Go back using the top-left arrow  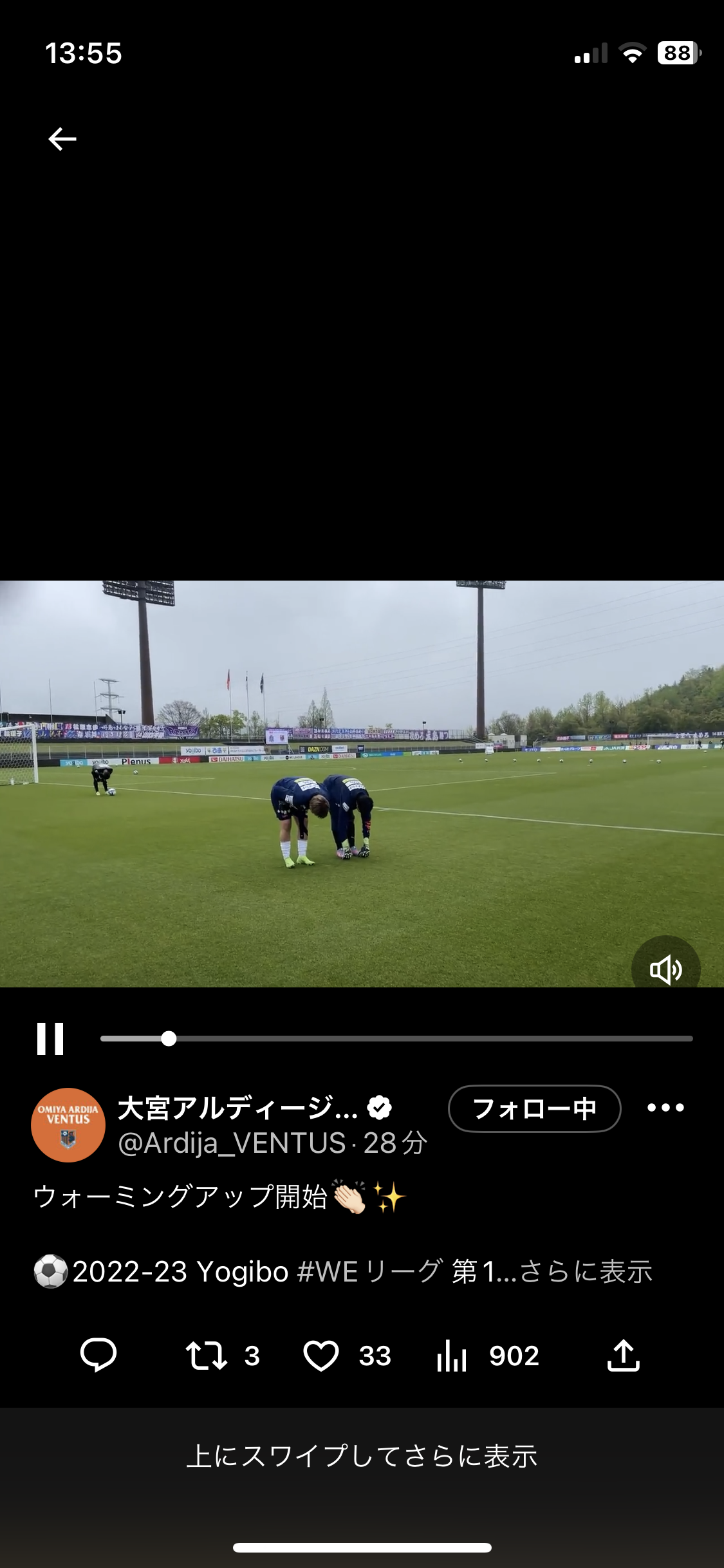[x=62, y=139]
